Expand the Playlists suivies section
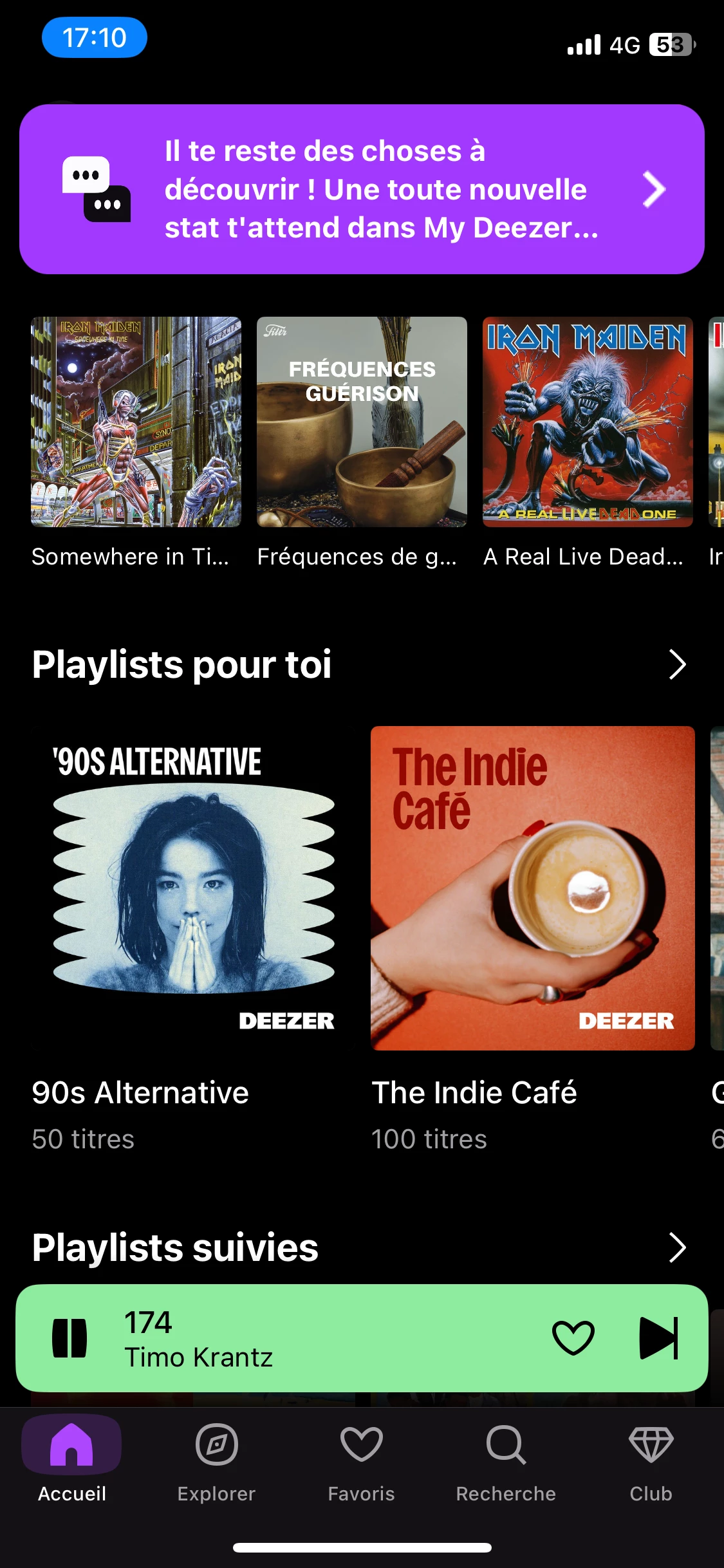The image size is (724, 1568). pyautogui.click(x=677, y=1247)
